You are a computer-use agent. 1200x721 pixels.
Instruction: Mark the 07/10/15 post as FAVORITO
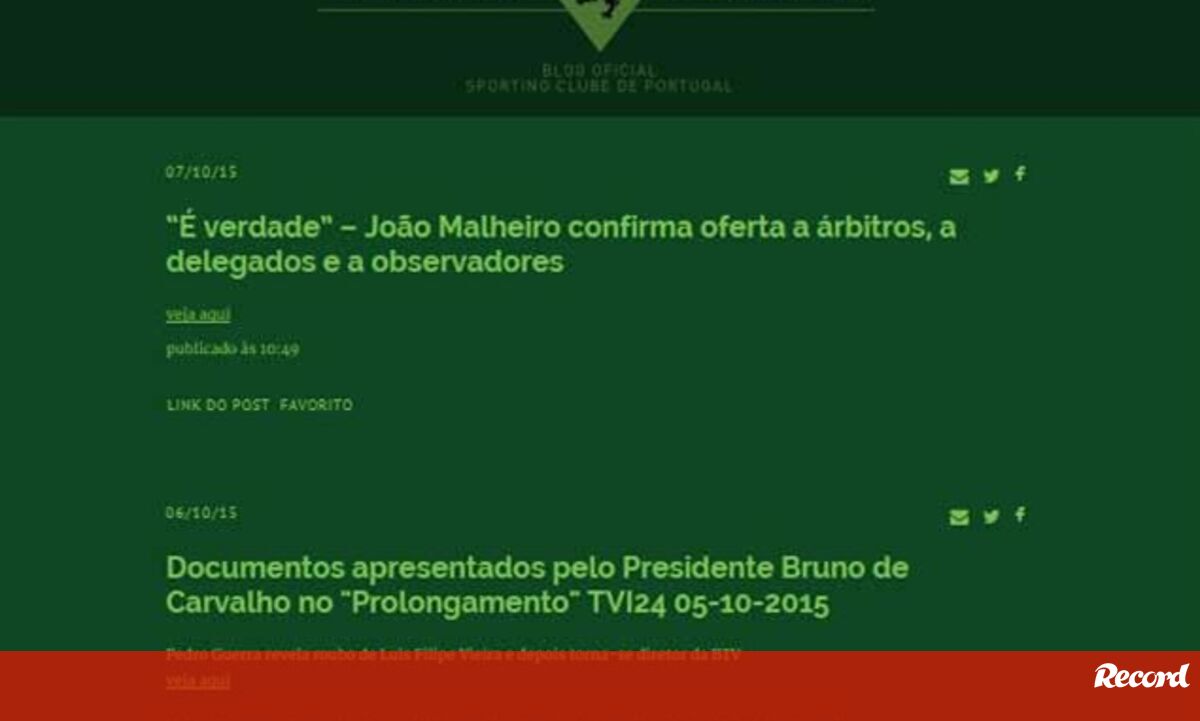point(316,405)
